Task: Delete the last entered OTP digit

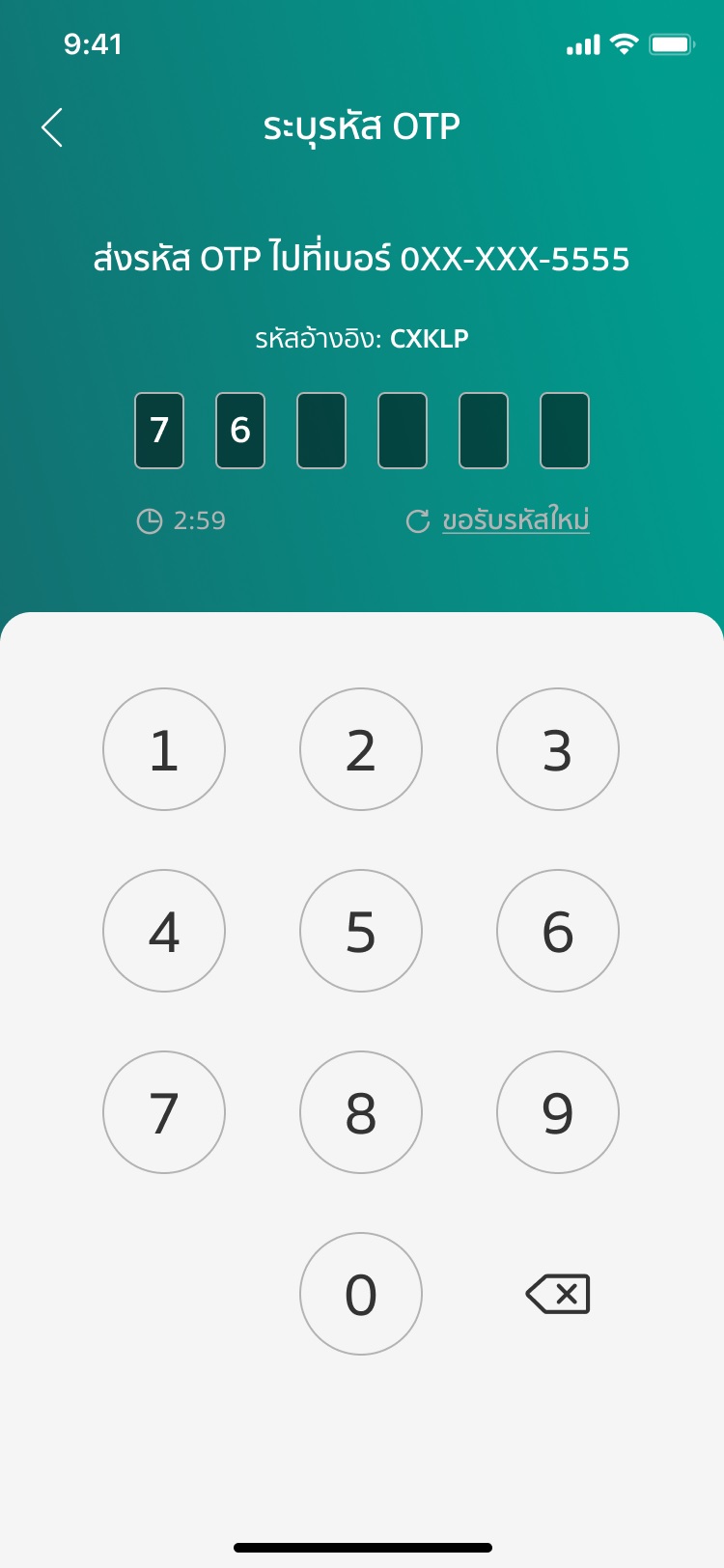Action: click(558, 1294)
